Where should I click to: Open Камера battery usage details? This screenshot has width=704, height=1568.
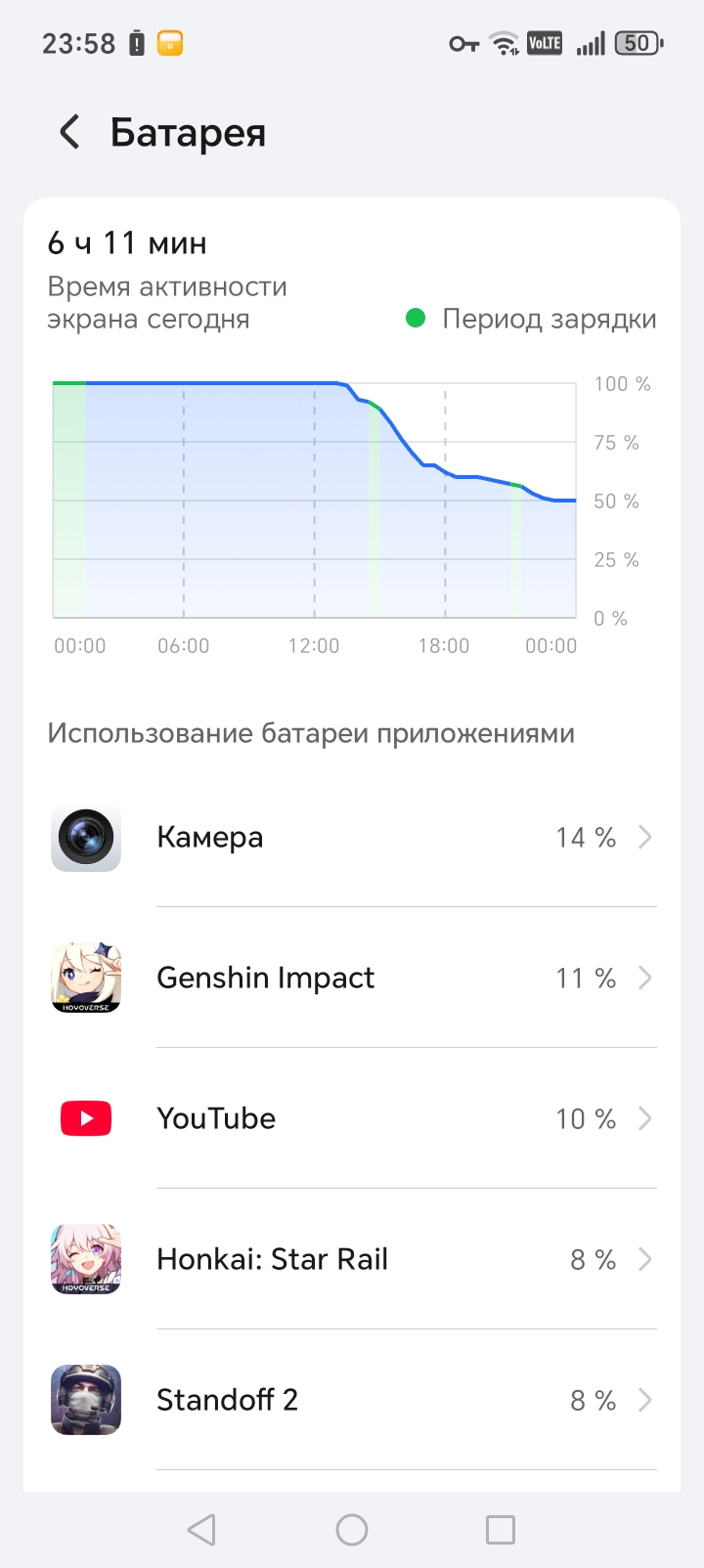pyautogui.click(x=352, y=838)
